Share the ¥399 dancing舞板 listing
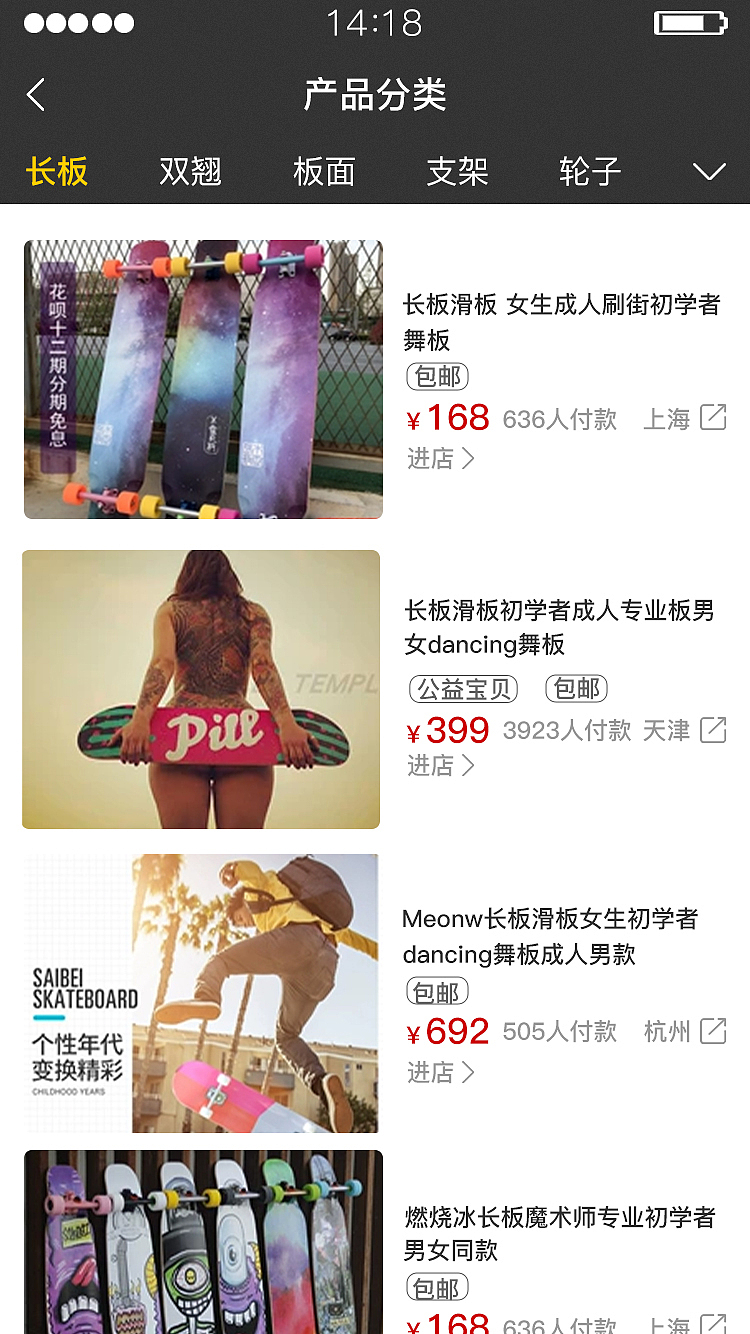Screen dimensions: 750x1334 coord(713,730)
